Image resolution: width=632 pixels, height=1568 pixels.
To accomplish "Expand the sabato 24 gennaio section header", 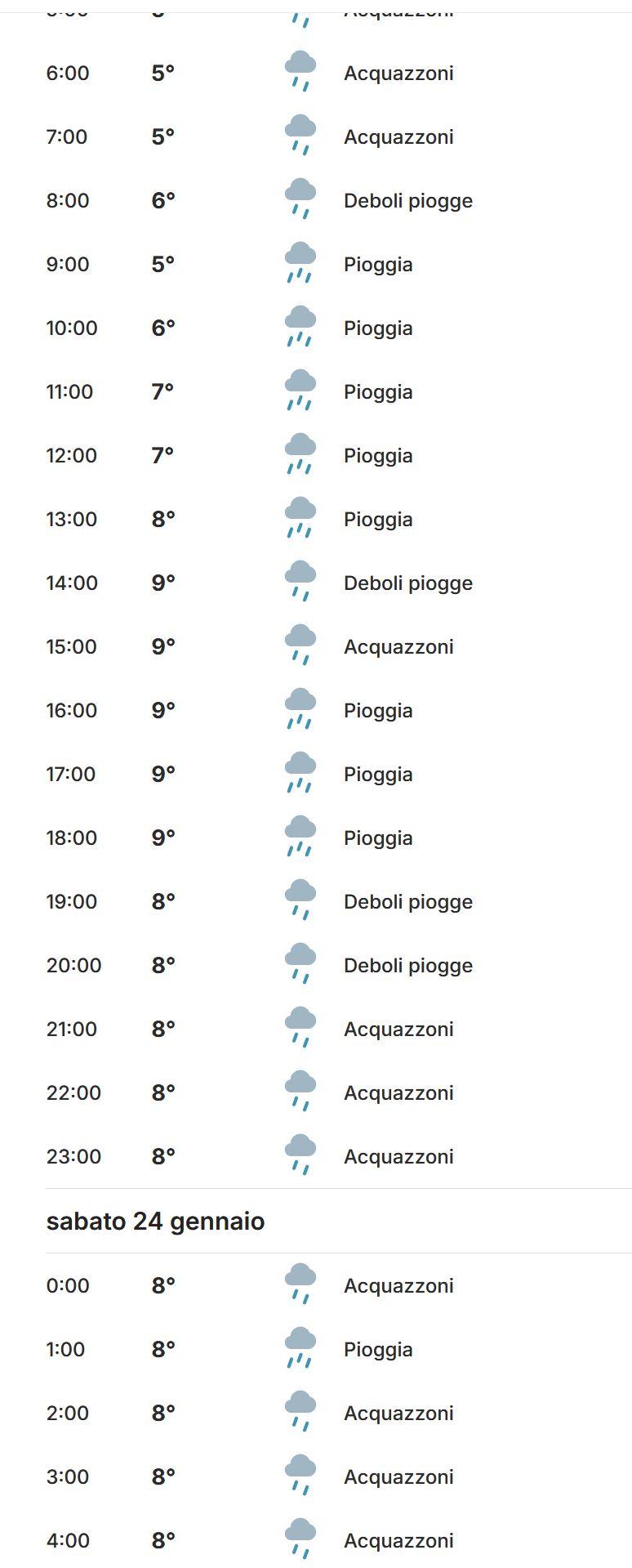I will [155, 1221].
